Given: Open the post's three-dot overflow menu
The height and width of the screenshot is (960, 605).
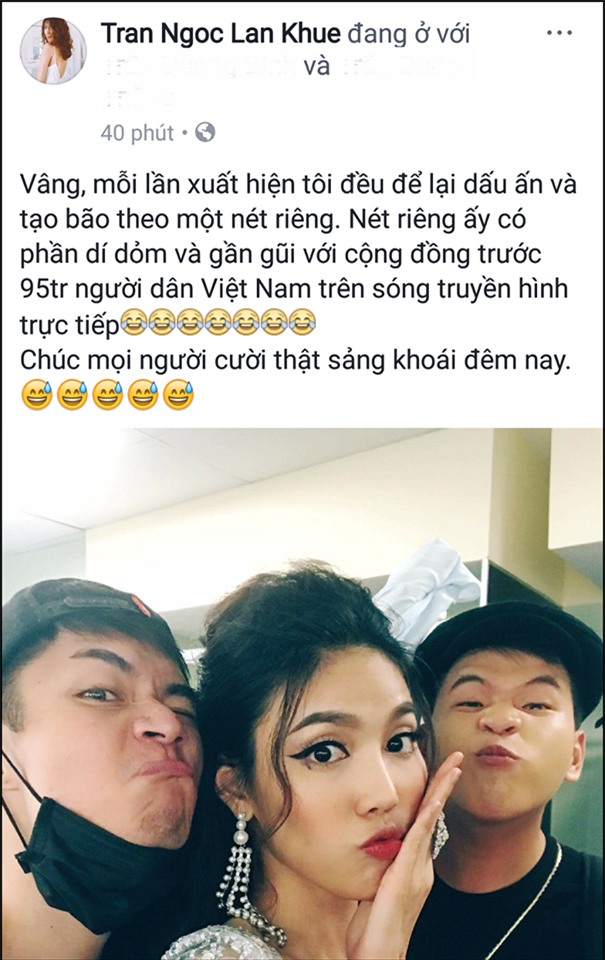Looking at the screenshot, I should click(x=560, y=33).
